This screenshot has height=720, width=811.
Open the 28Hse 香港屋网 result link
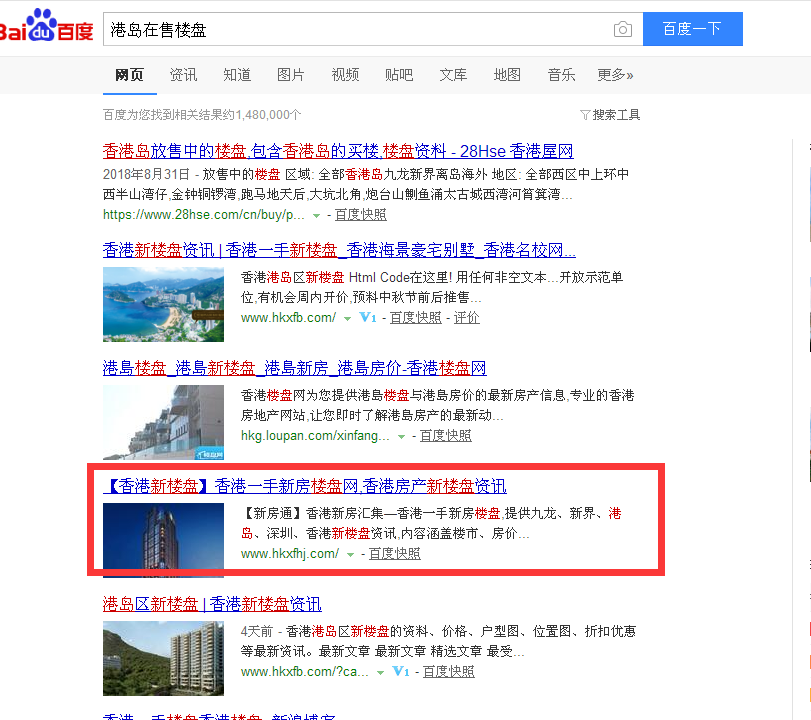click(x=337, y=151)
